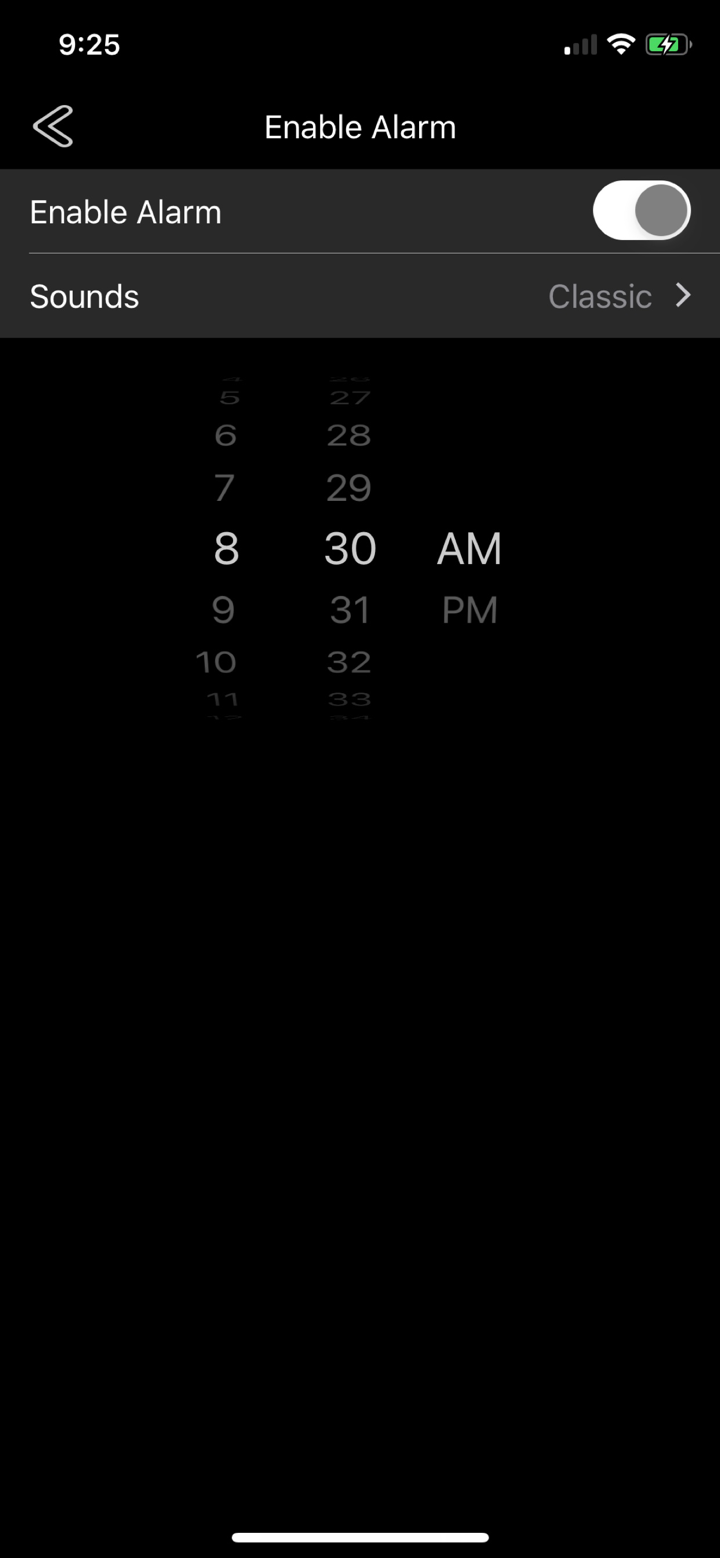Switch the alarm to PM
720x1558 pixels.
pos(469,610)
